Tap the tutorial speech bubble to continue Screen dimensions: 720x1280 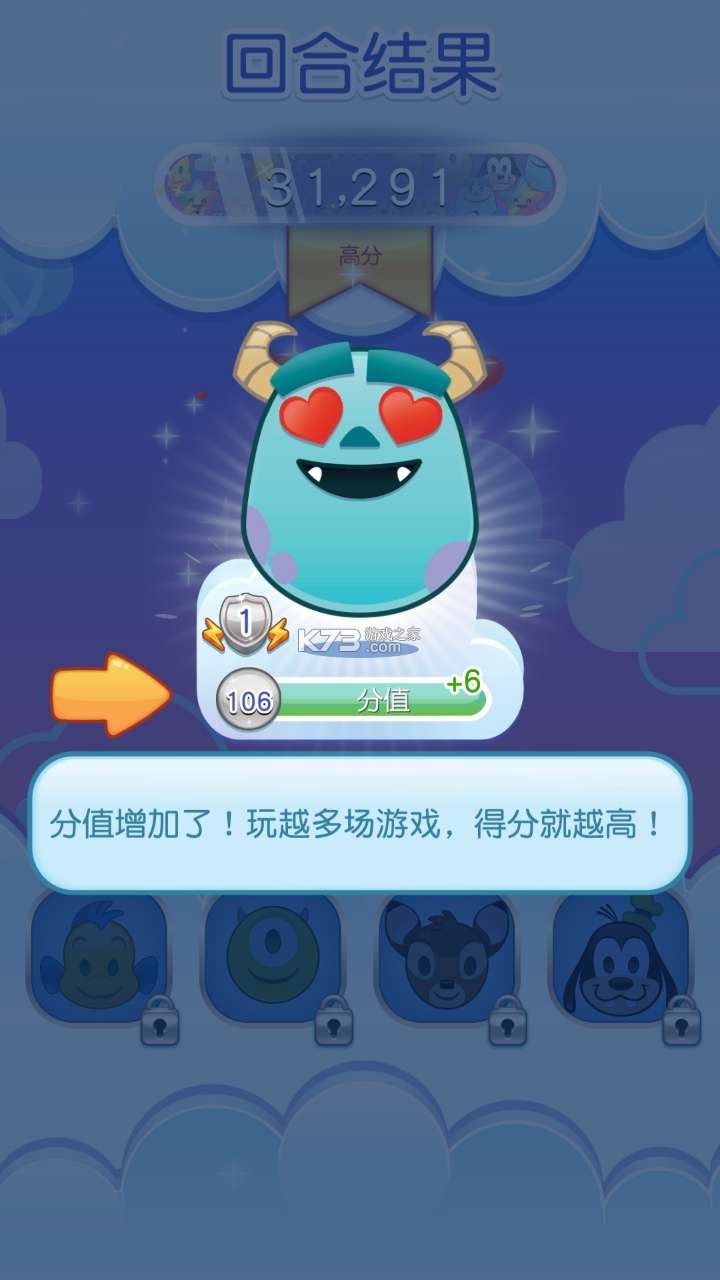coord(360,824)
